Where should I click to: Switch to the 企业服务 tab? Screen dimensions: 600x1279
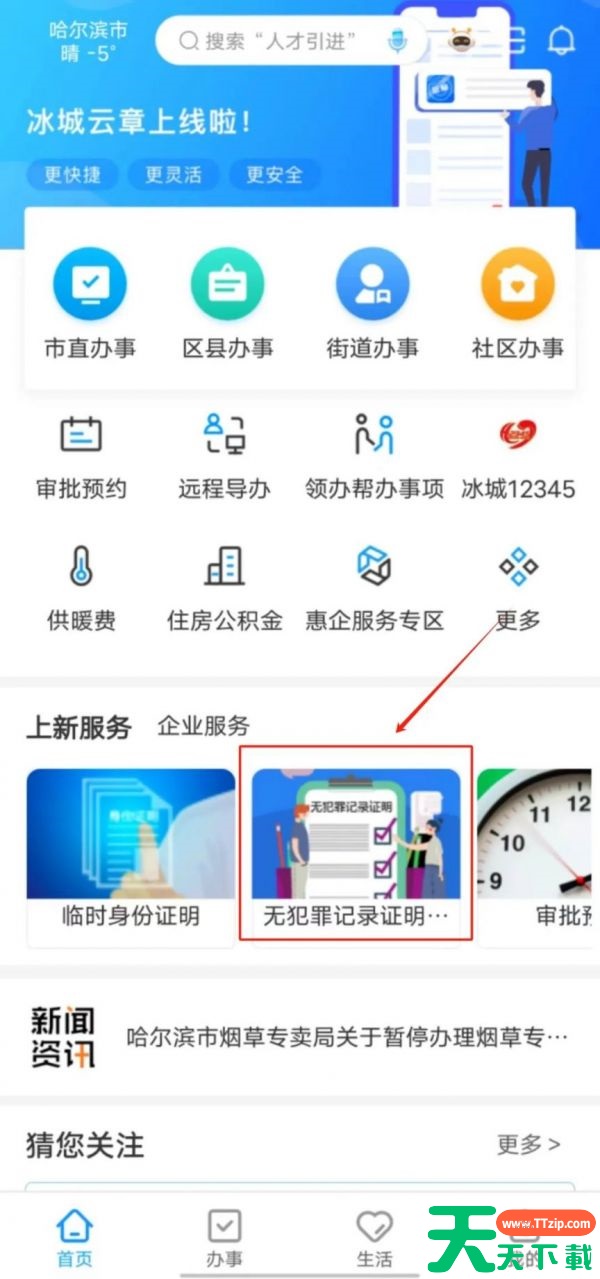point(203,726)
